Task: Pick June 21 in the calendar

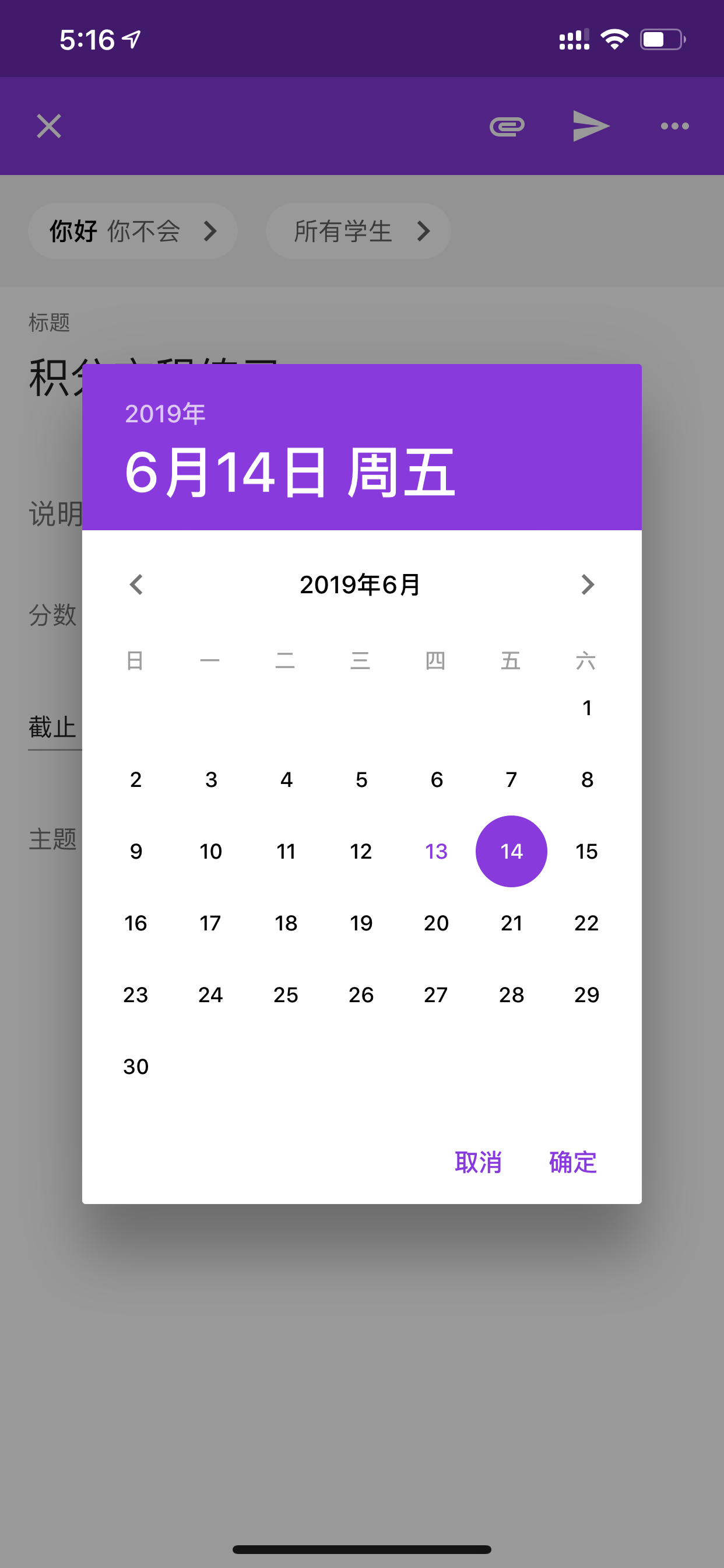Action: [511, 923]
